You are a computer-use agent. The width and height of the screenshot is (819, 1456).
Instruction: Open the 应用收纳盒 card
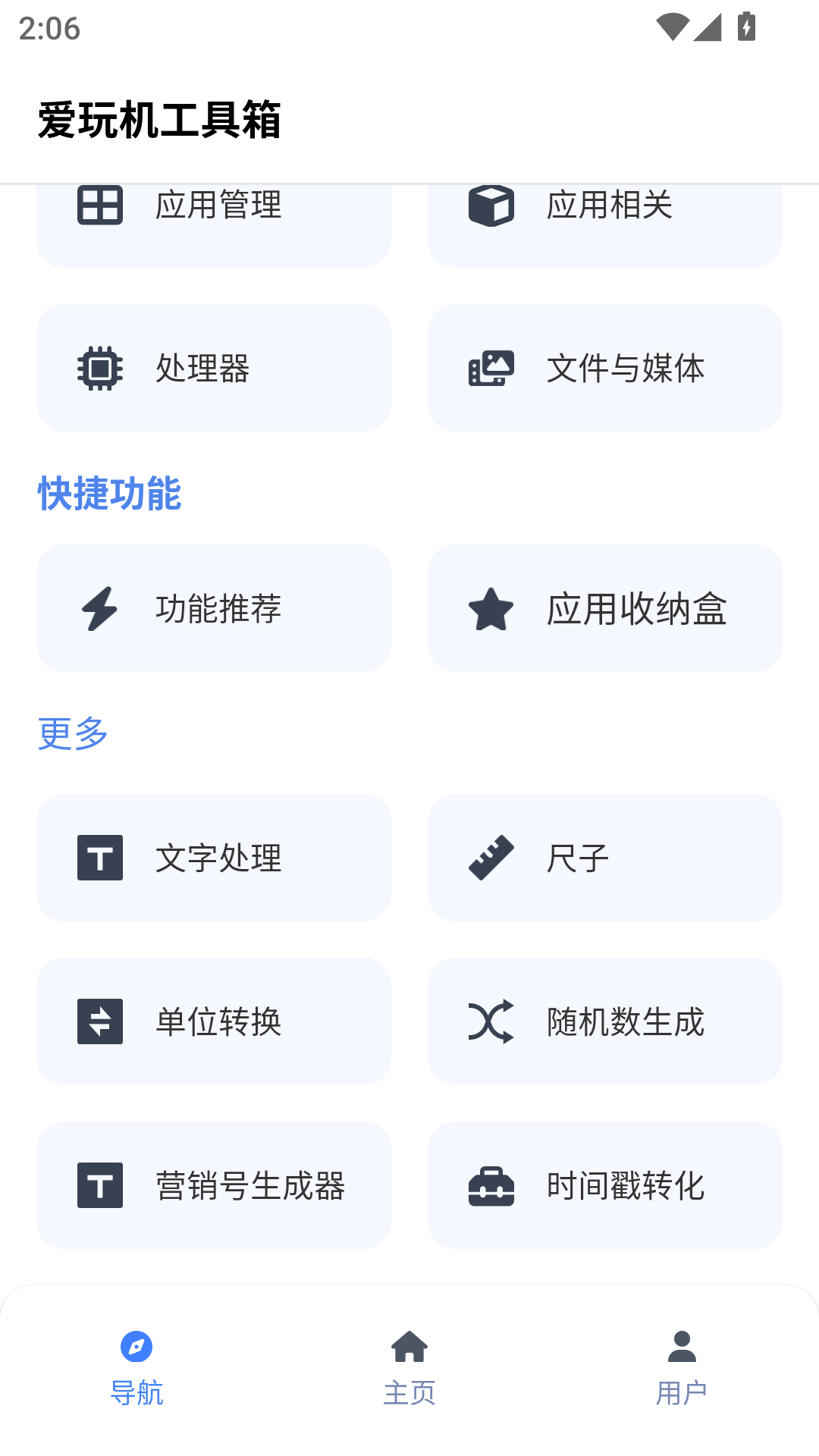(604, 608)
